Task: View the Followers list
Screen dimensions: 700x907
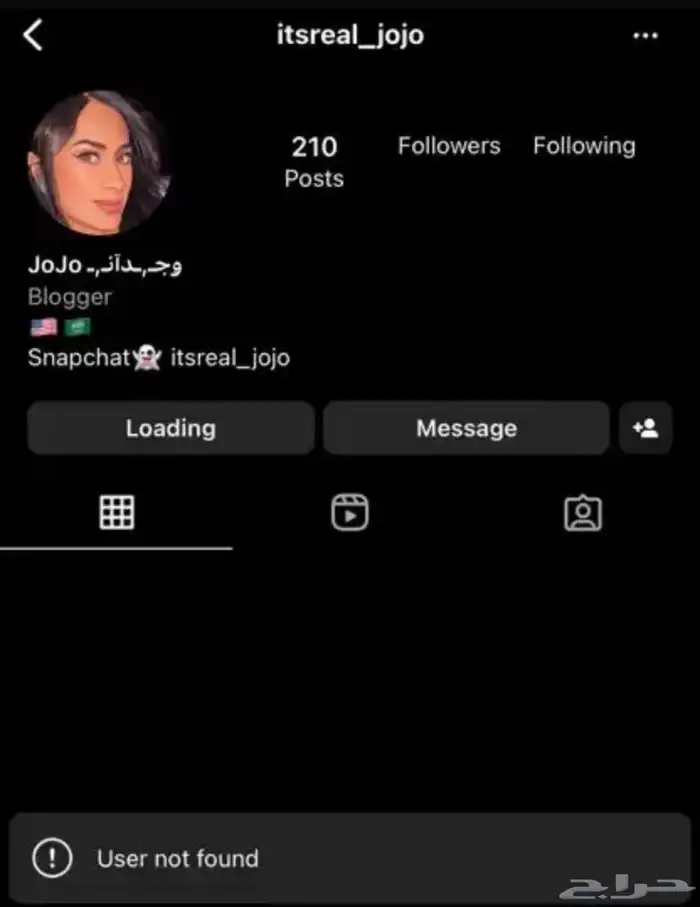Action: click(449, 146)
